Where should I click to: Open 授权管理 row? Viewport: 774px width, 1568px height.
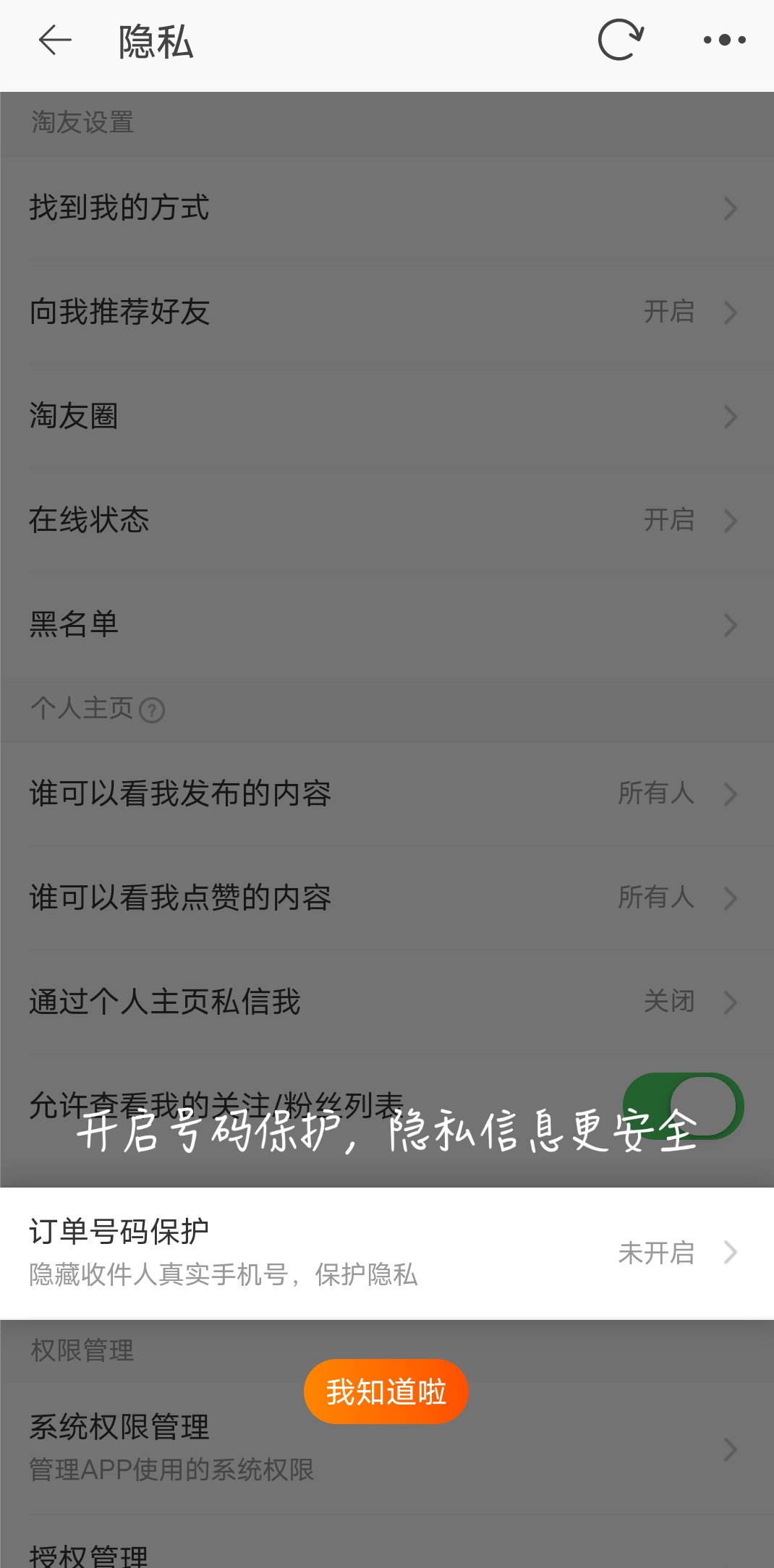click(387, 1554)
